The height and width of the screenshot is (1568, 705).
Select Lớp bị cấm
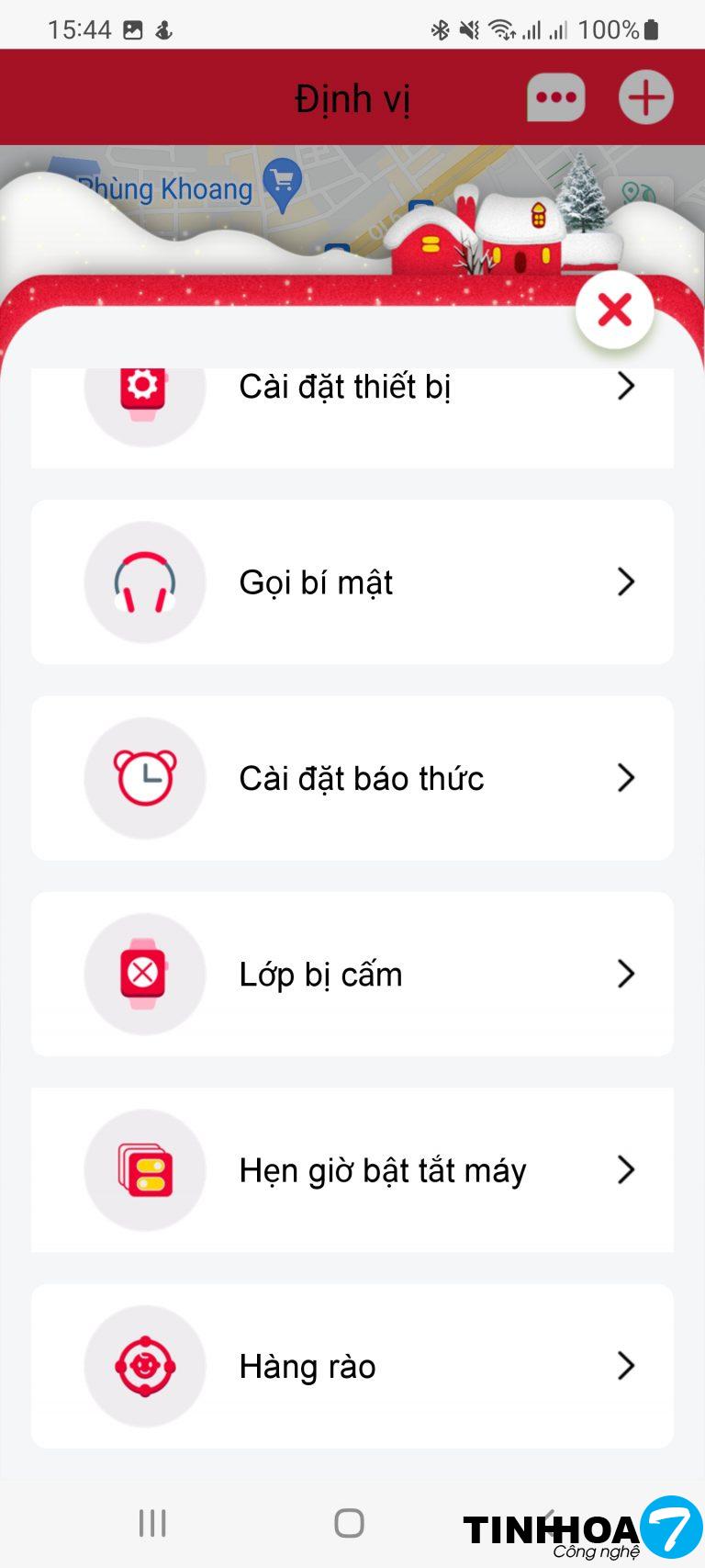point(352,974)
